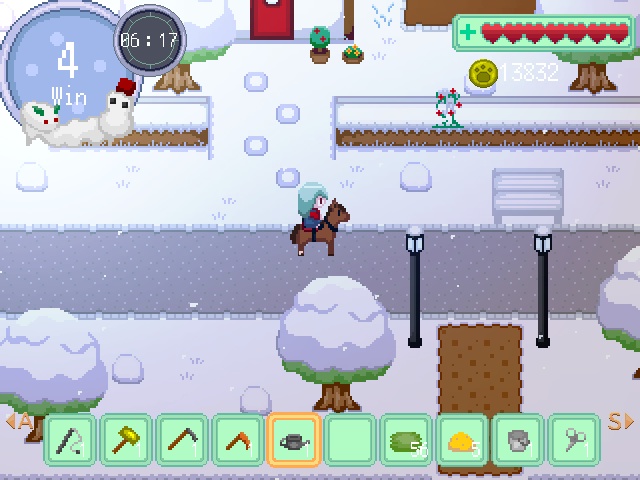Tap the left arrow A beside hotbar

click(x=18, y=422)
